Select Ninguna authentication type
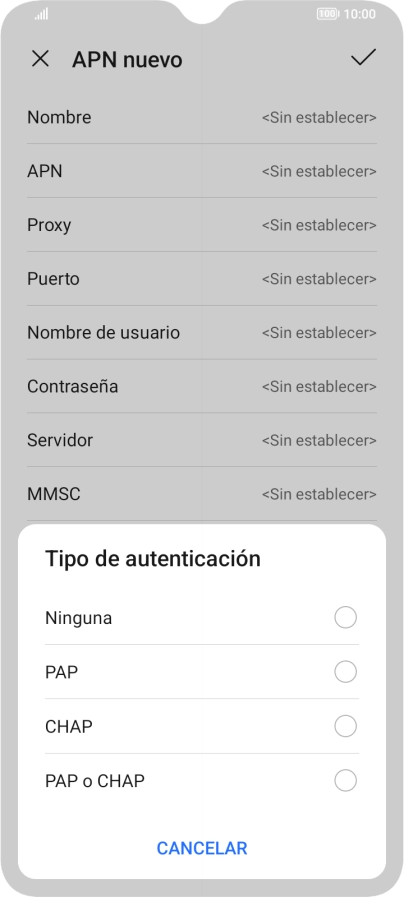The image size is (404, 897). pyautogui.click(x=201, y=618)
